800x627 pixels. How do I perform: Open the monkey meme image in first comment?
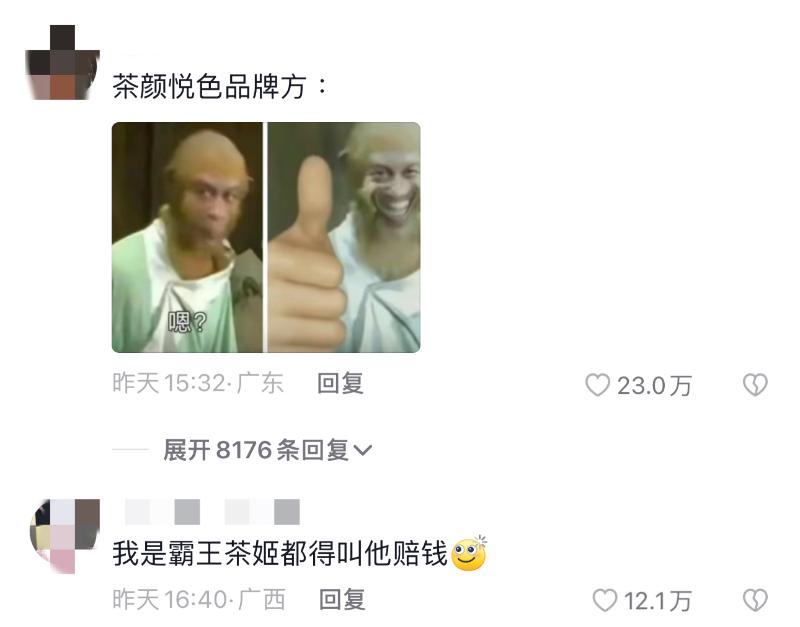tap(265, 237)
